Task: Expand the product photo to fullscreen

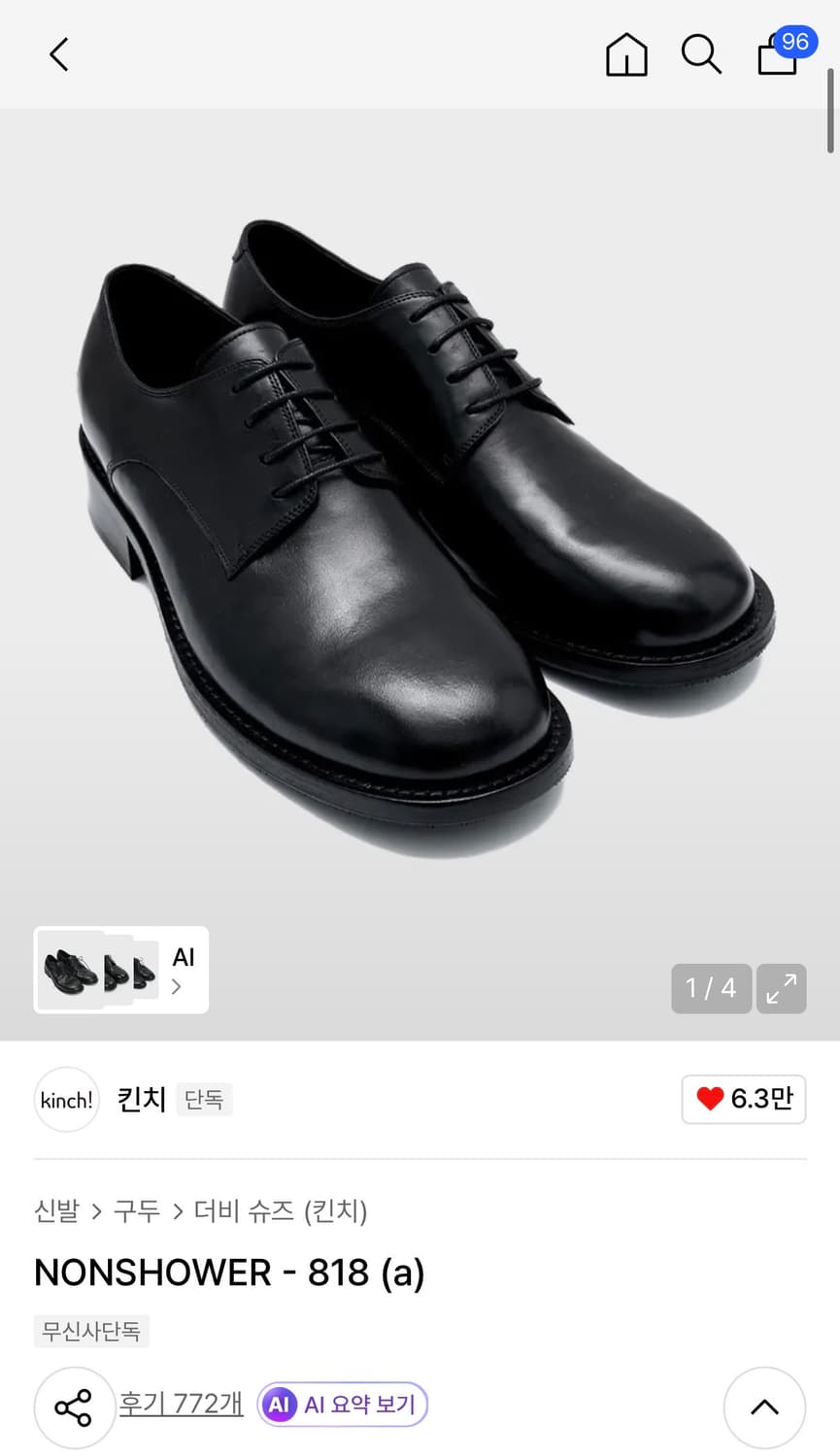Action: coord(782,988)
